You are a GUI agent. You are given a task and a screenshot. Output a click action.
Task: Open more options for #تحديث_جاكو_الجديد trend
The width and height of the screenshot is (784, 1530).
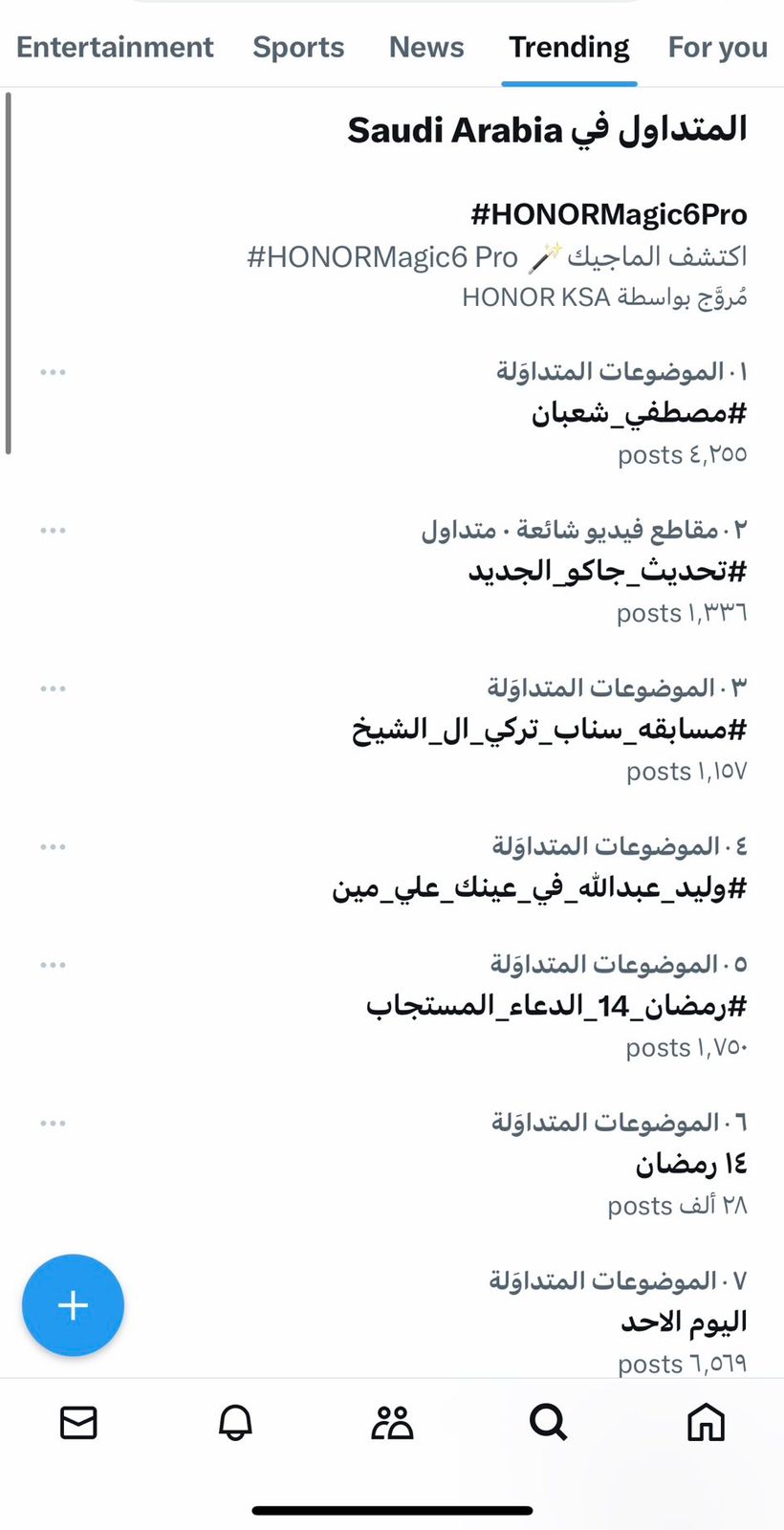pyautogui.click(x=54, y=530)
